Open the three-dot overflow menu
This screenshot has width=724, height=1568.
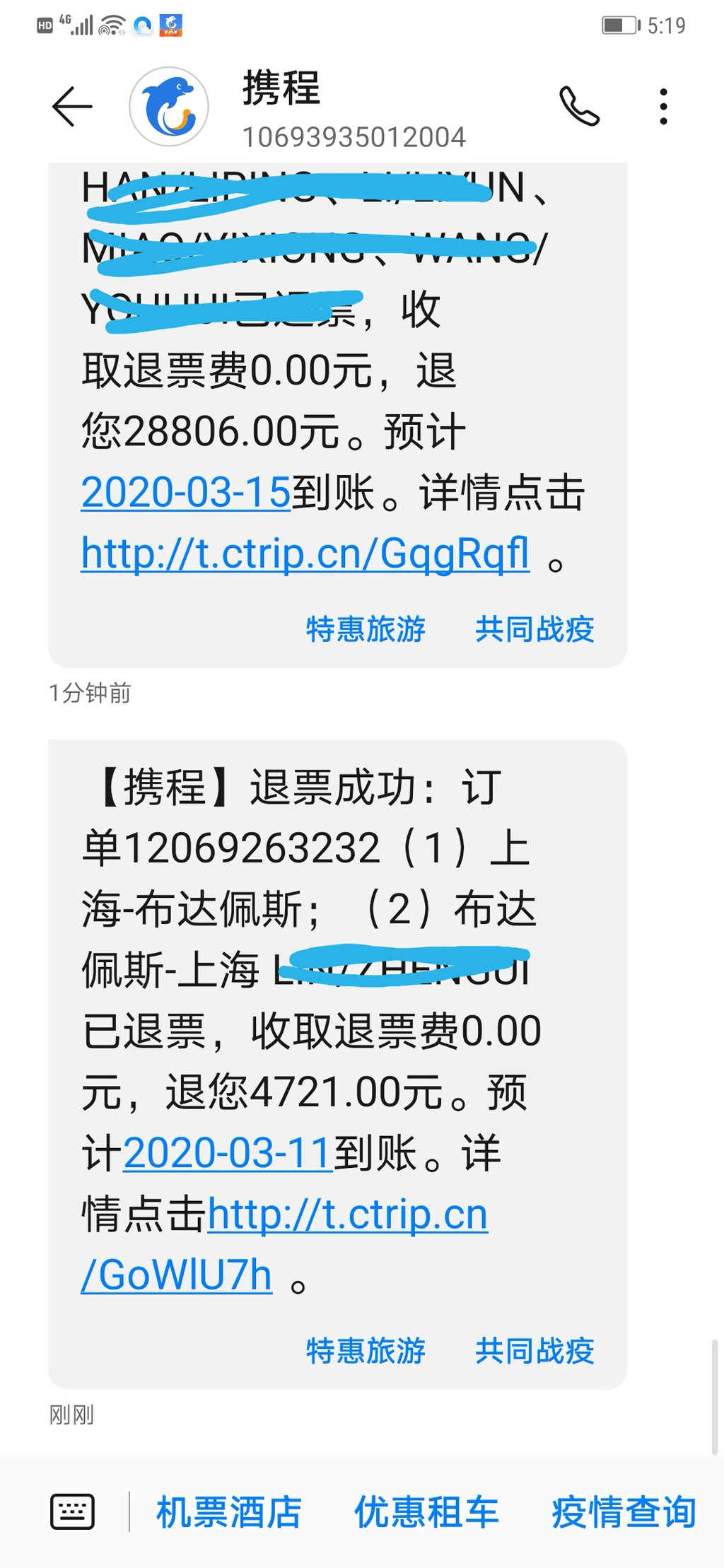663,107
